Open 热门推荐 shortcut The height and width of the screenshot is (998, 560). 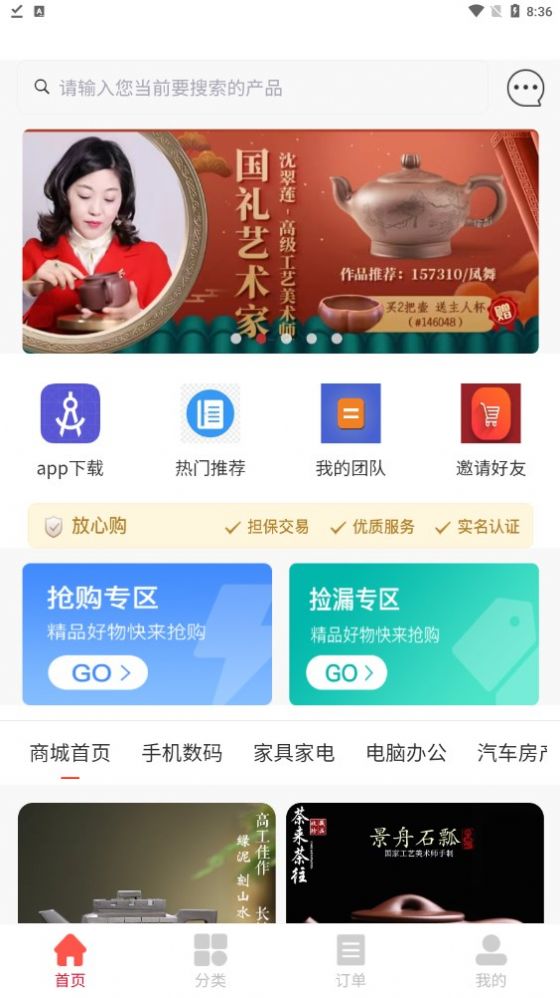pyautogui.click(x=210, y=430)
